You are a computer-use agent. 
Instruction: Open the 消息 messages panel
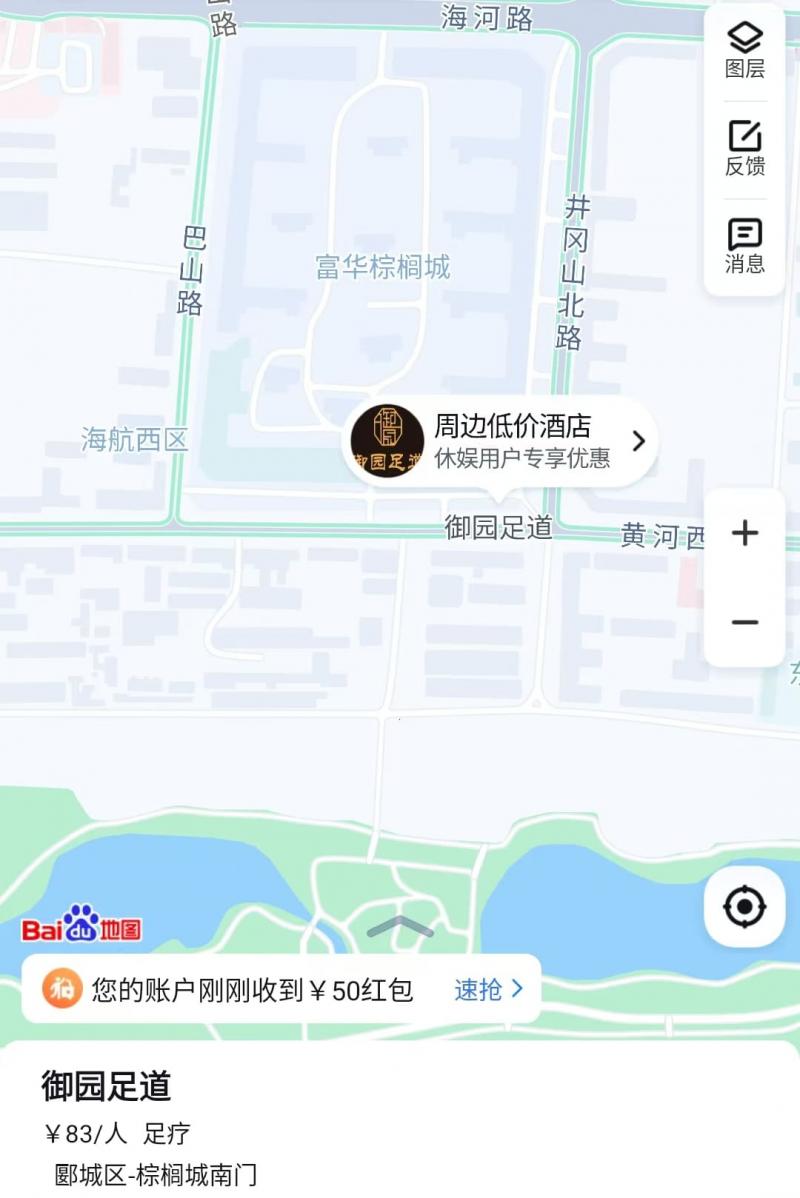(x=744, y=246)
